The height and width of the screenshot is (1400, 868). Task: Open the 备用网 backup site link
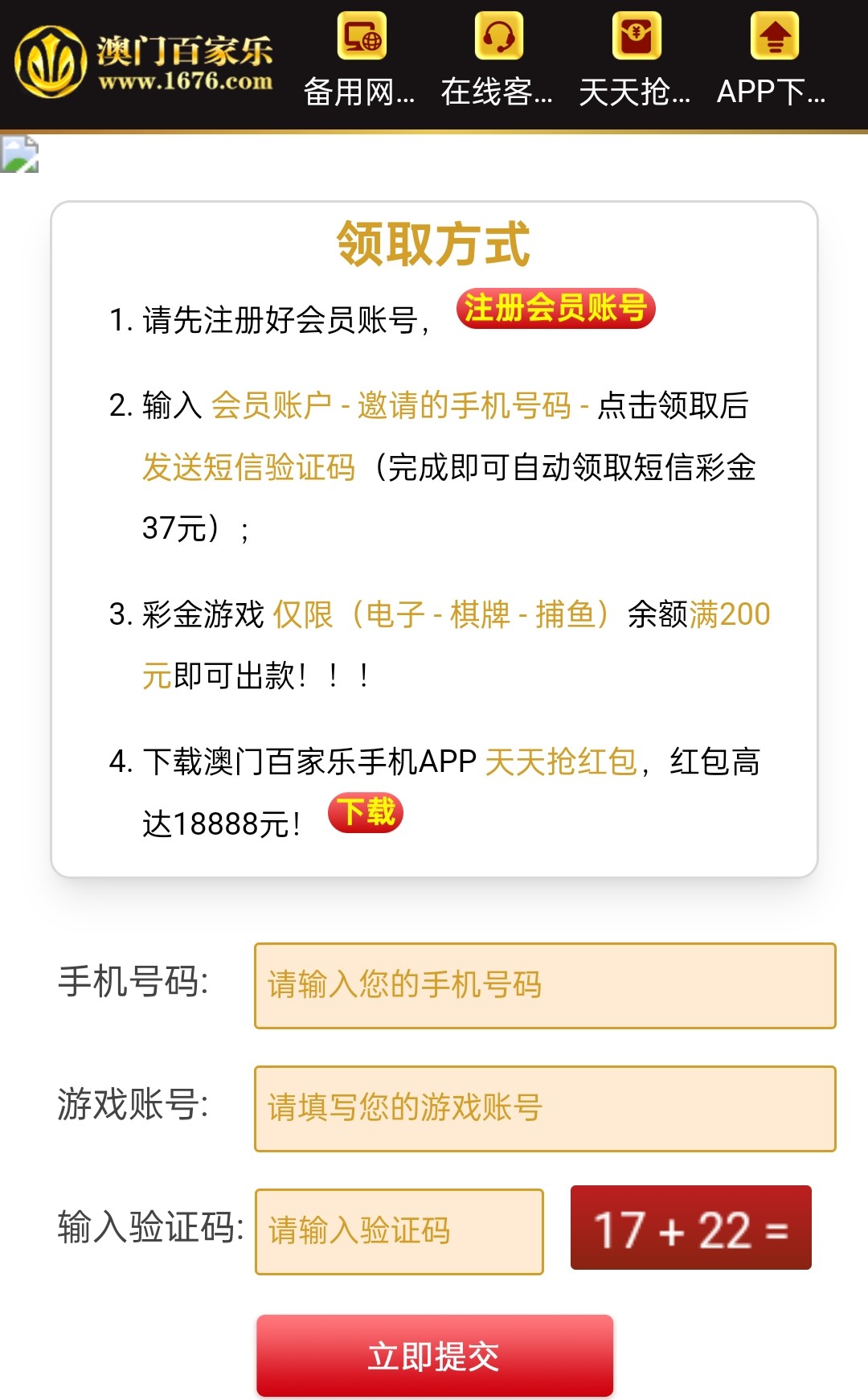click(x=361, y=61)
